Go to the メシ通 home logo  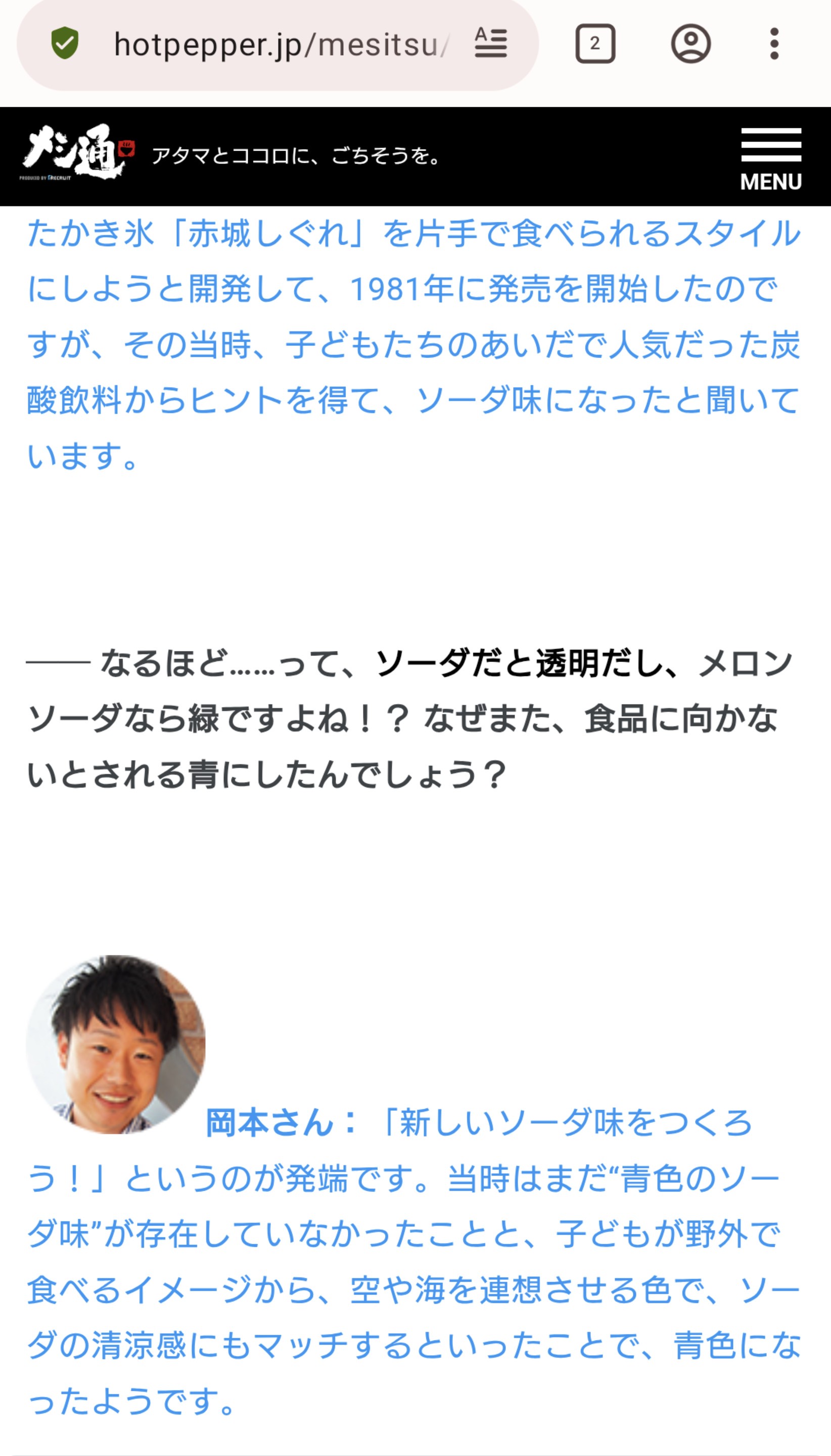[x=77, y=153]
